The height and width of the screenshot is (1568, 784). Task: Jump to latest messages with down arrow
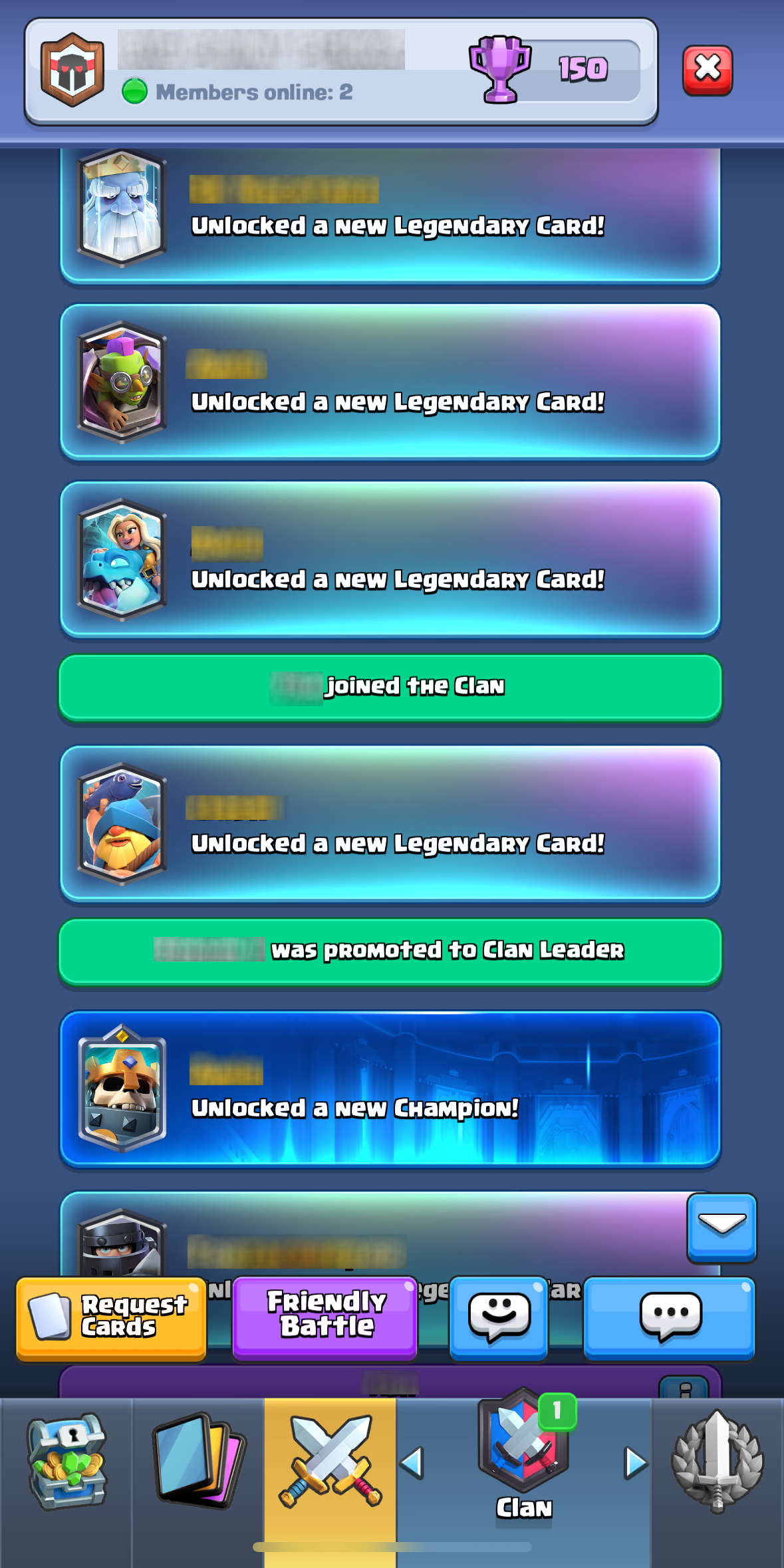pos(721,1227)
